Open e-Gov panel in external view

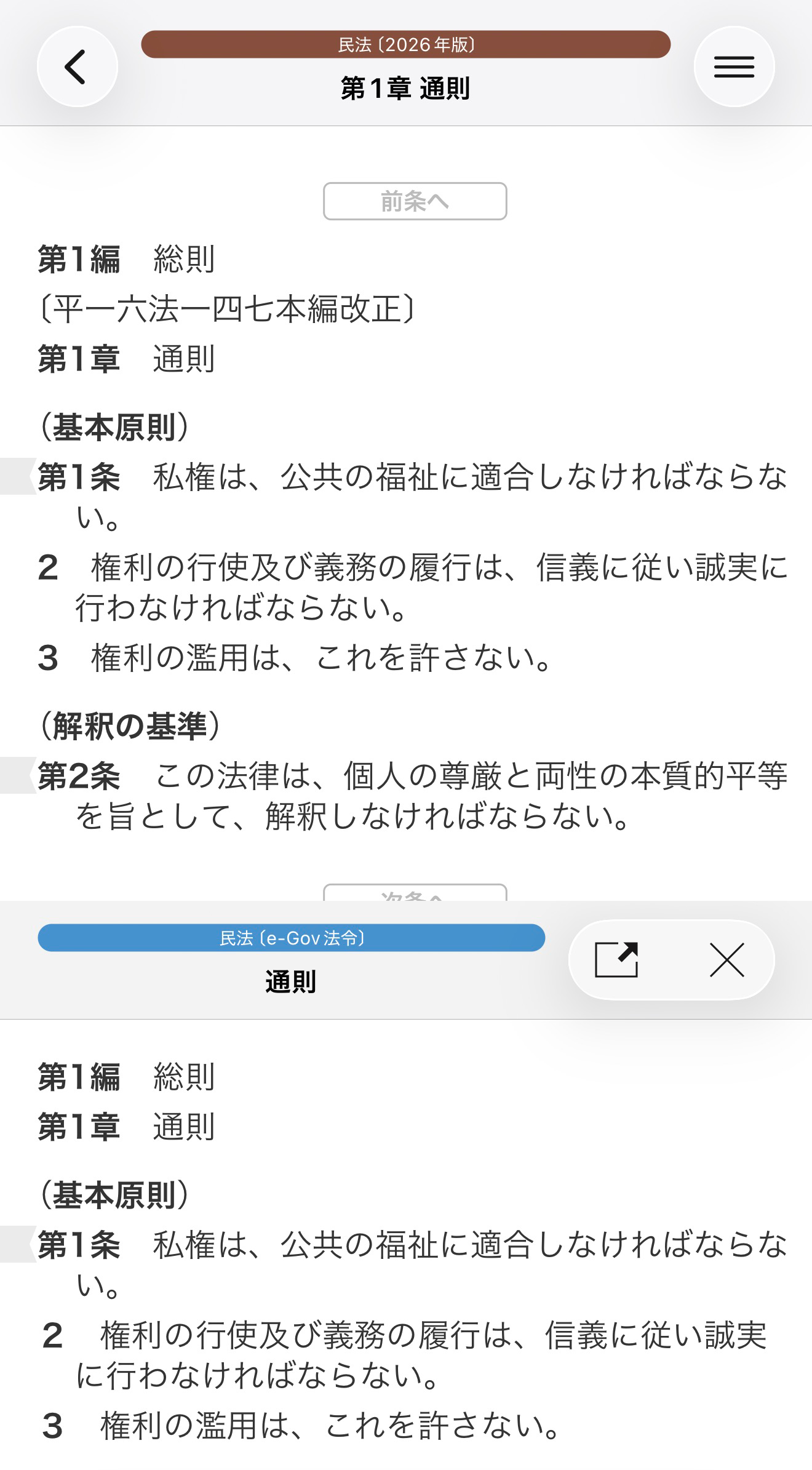[x=616, y=959]
